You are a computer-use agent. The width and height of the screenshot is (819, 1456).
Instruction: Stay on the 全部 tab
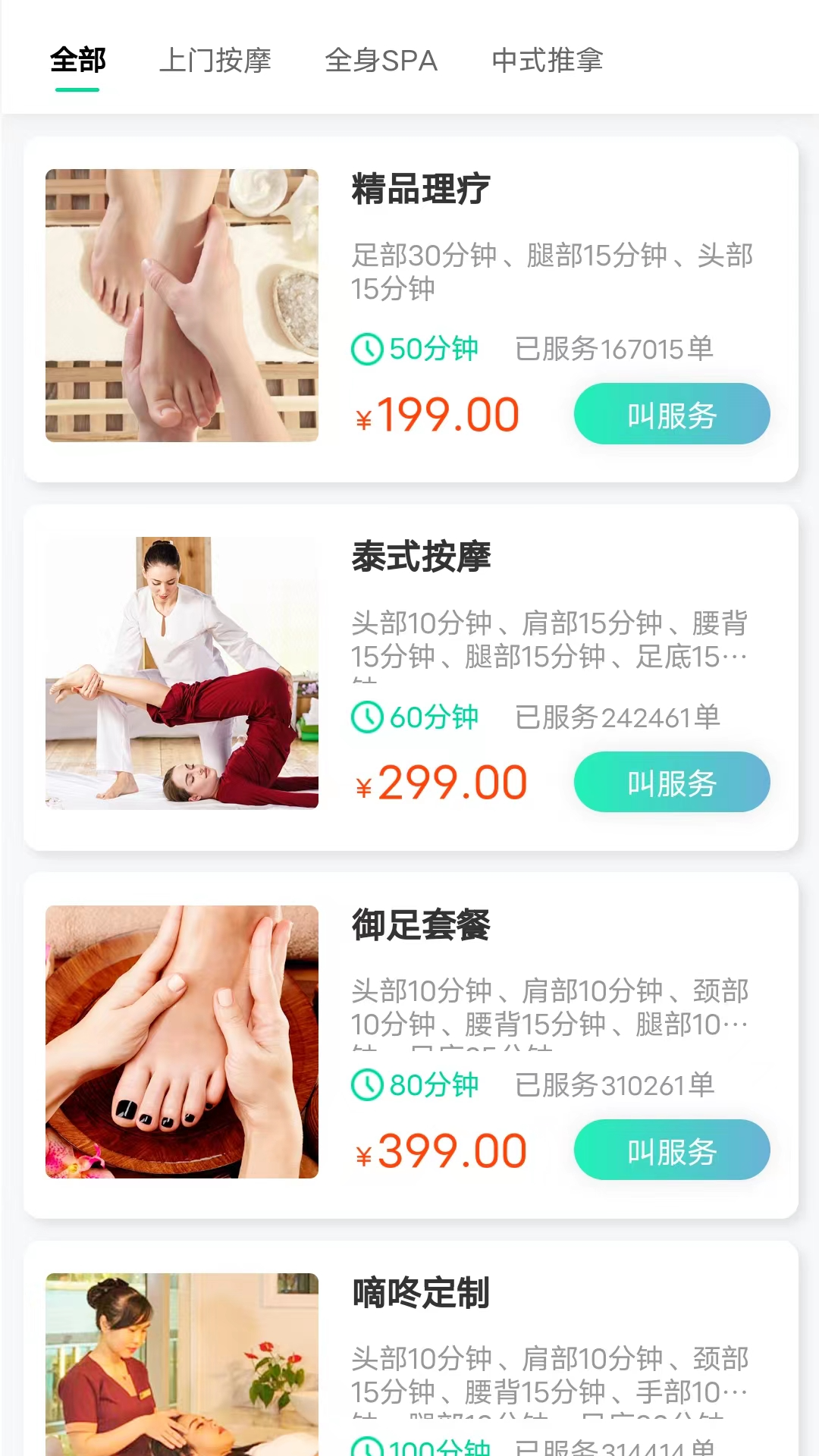77,61
